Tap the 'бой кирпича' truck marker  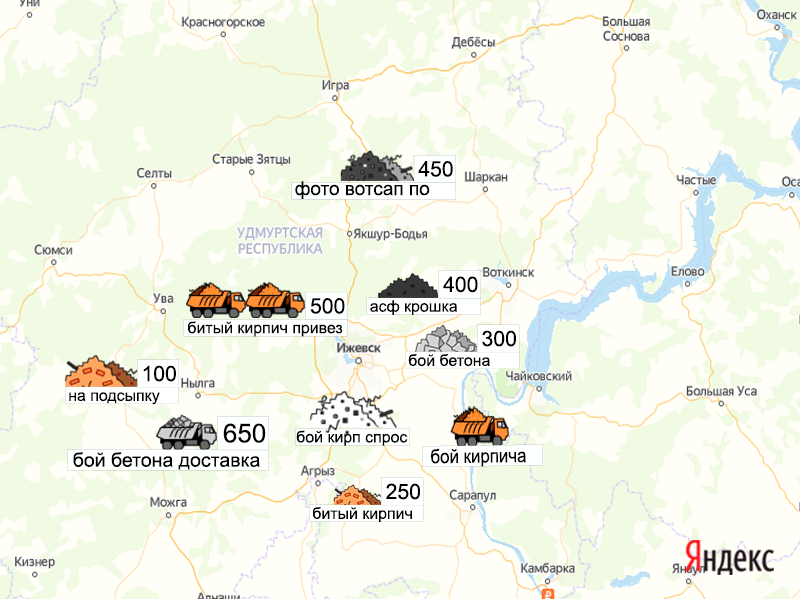(x=481, y=427)
